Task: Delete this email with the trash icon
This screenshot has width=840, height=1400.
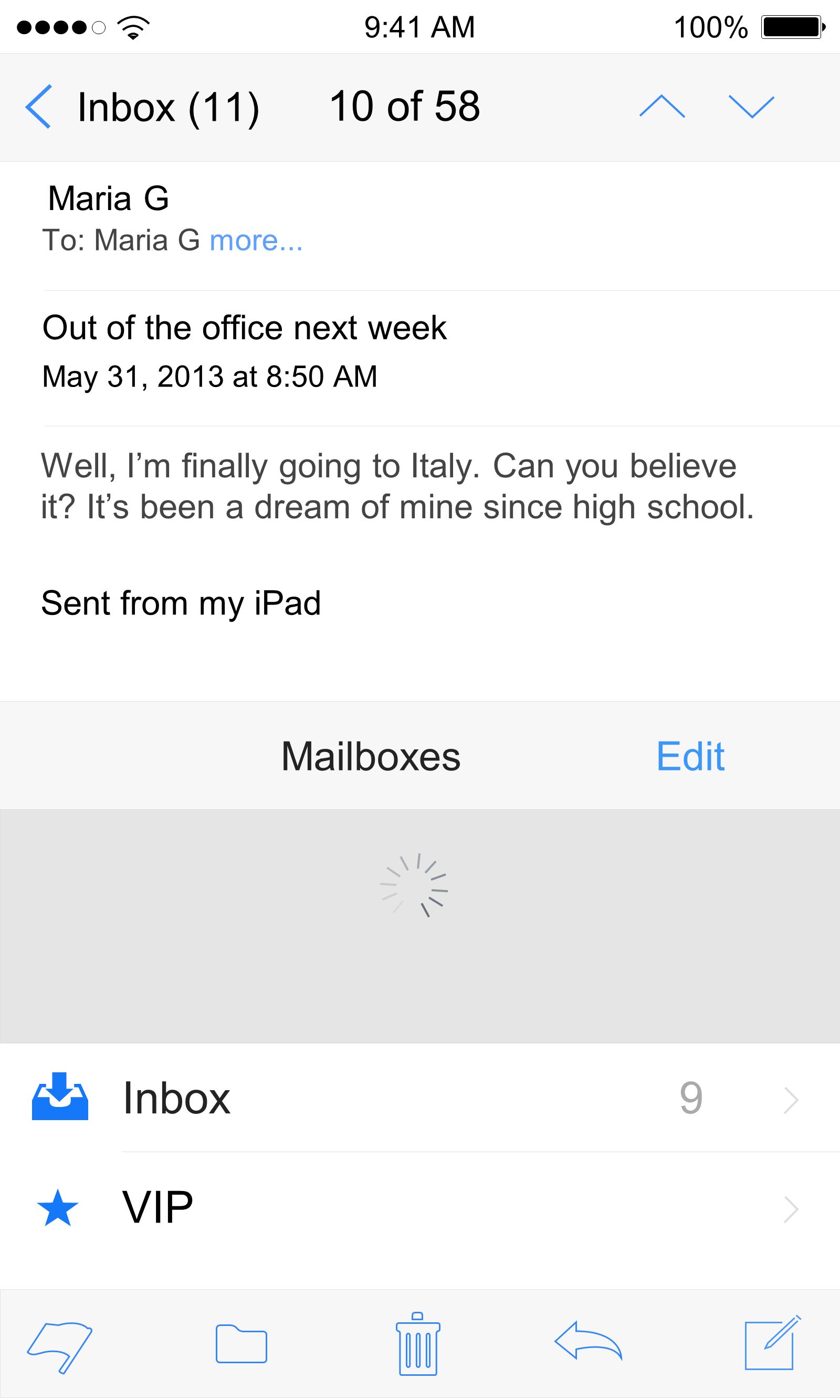Action: point(418,1343)
